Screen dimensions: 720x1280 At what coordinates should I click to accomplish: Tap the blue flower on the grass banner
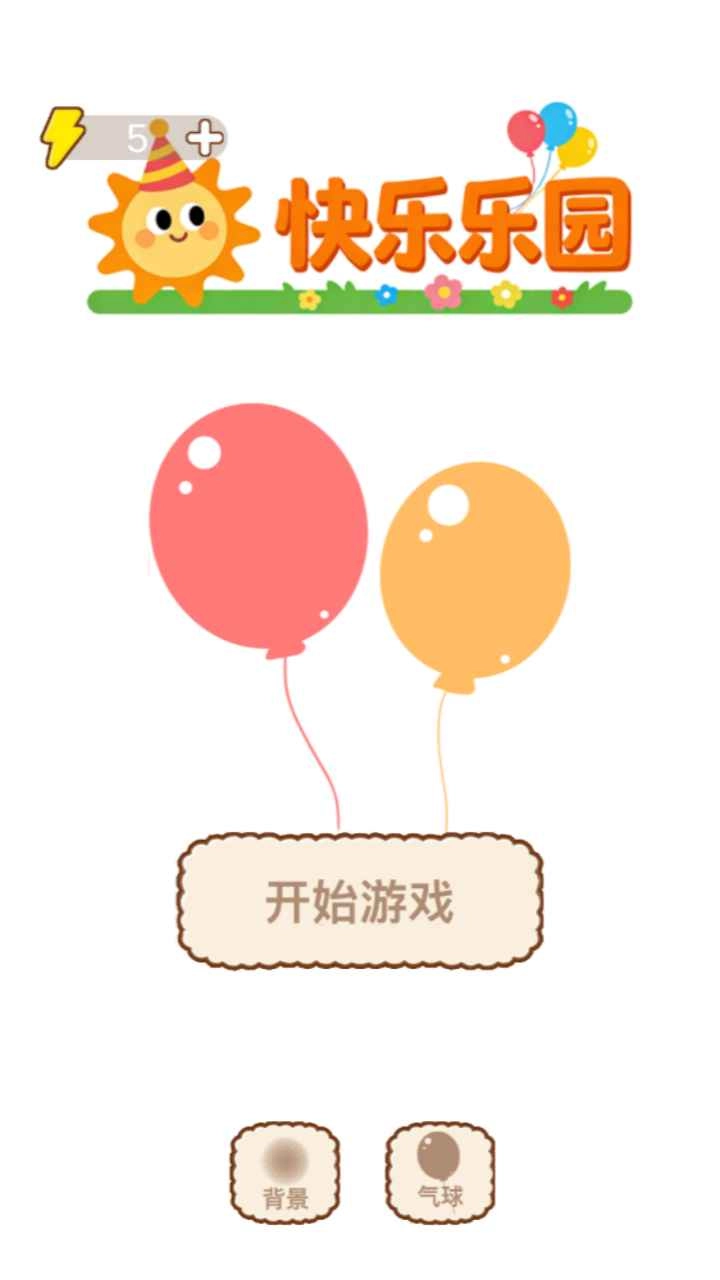tap(385, 293)
